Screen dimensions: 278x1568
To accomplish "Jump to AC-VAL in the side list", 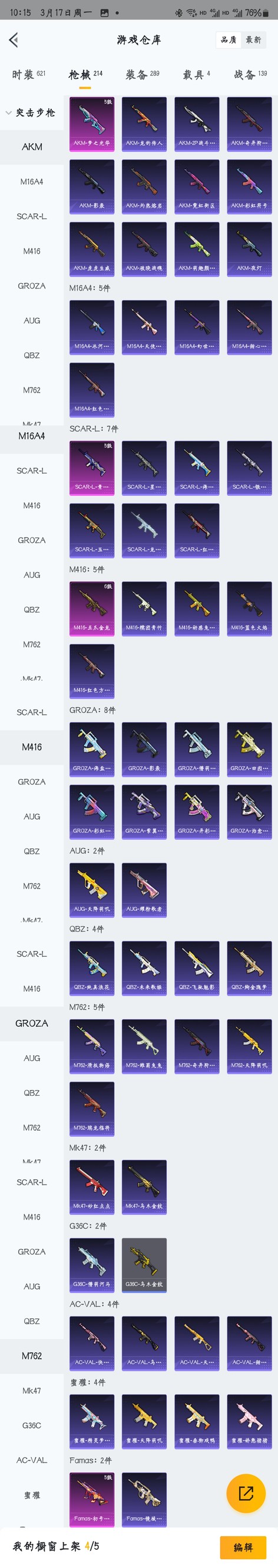I will [x=32, y=1460].
